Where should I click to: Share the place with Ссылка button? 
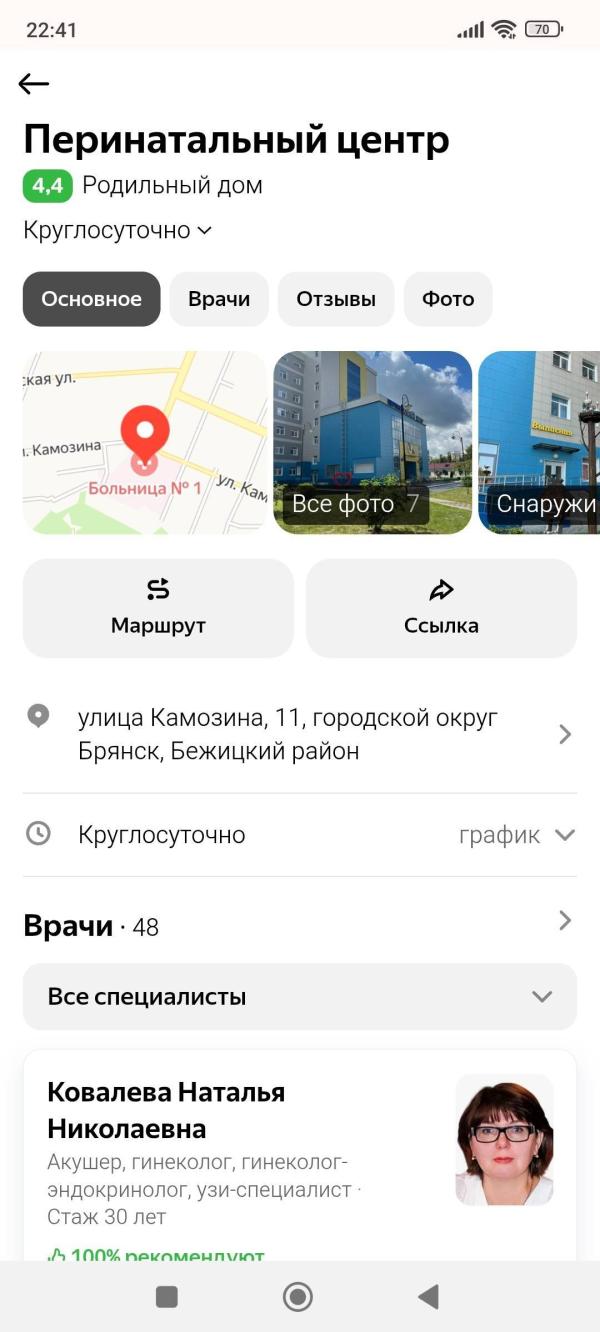(441, 608)
